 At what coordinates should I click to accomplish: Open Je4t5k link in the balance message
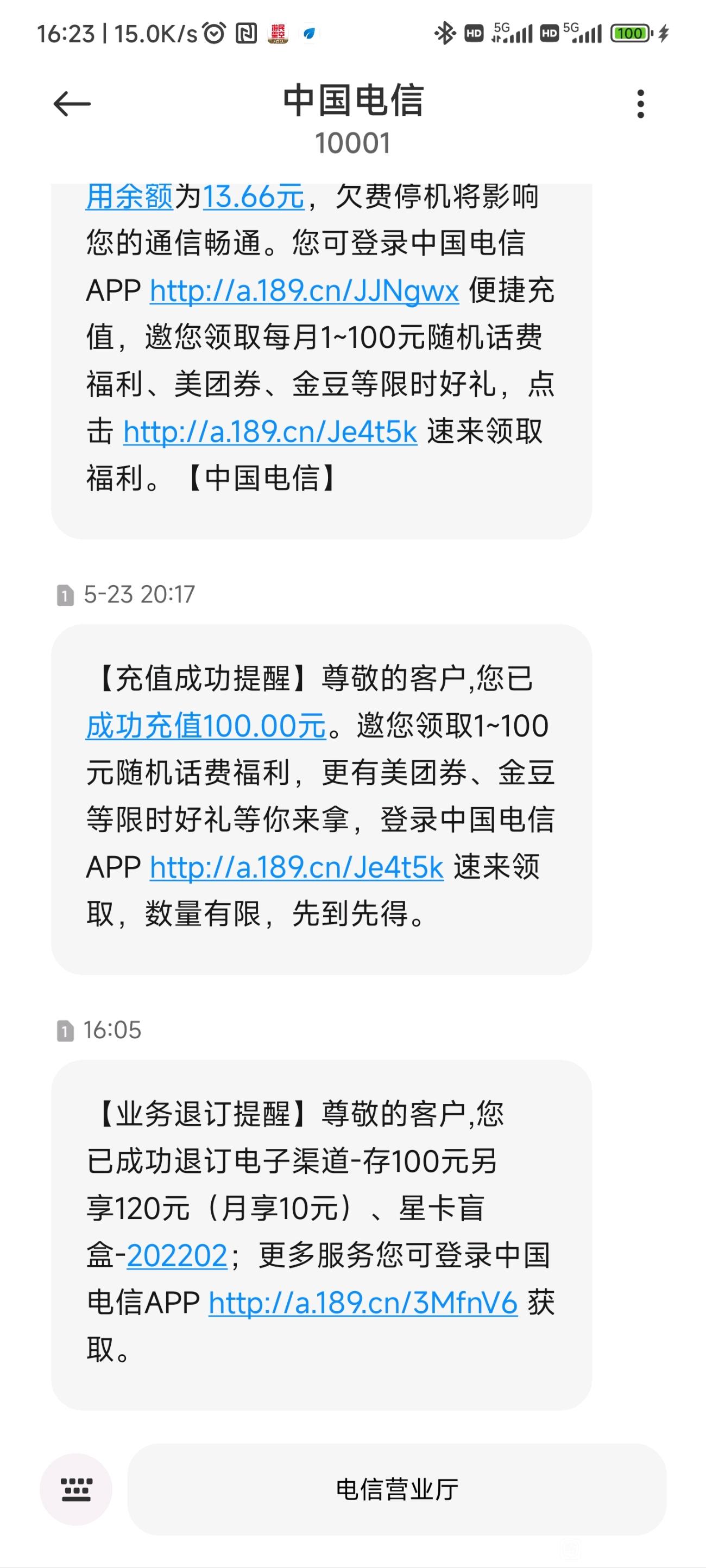pyautogui.click(x=270, y=431)
